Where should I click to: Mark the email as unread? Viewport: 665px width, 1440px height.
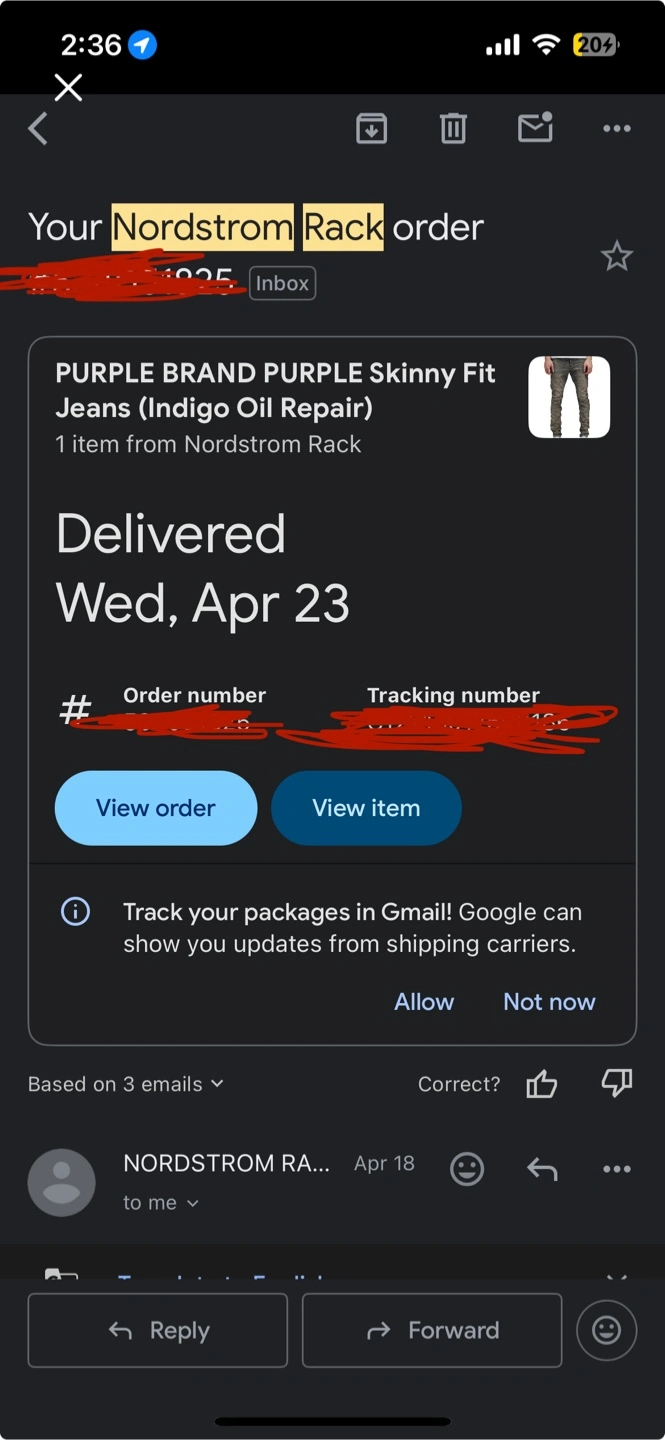(x=535, y=127)
